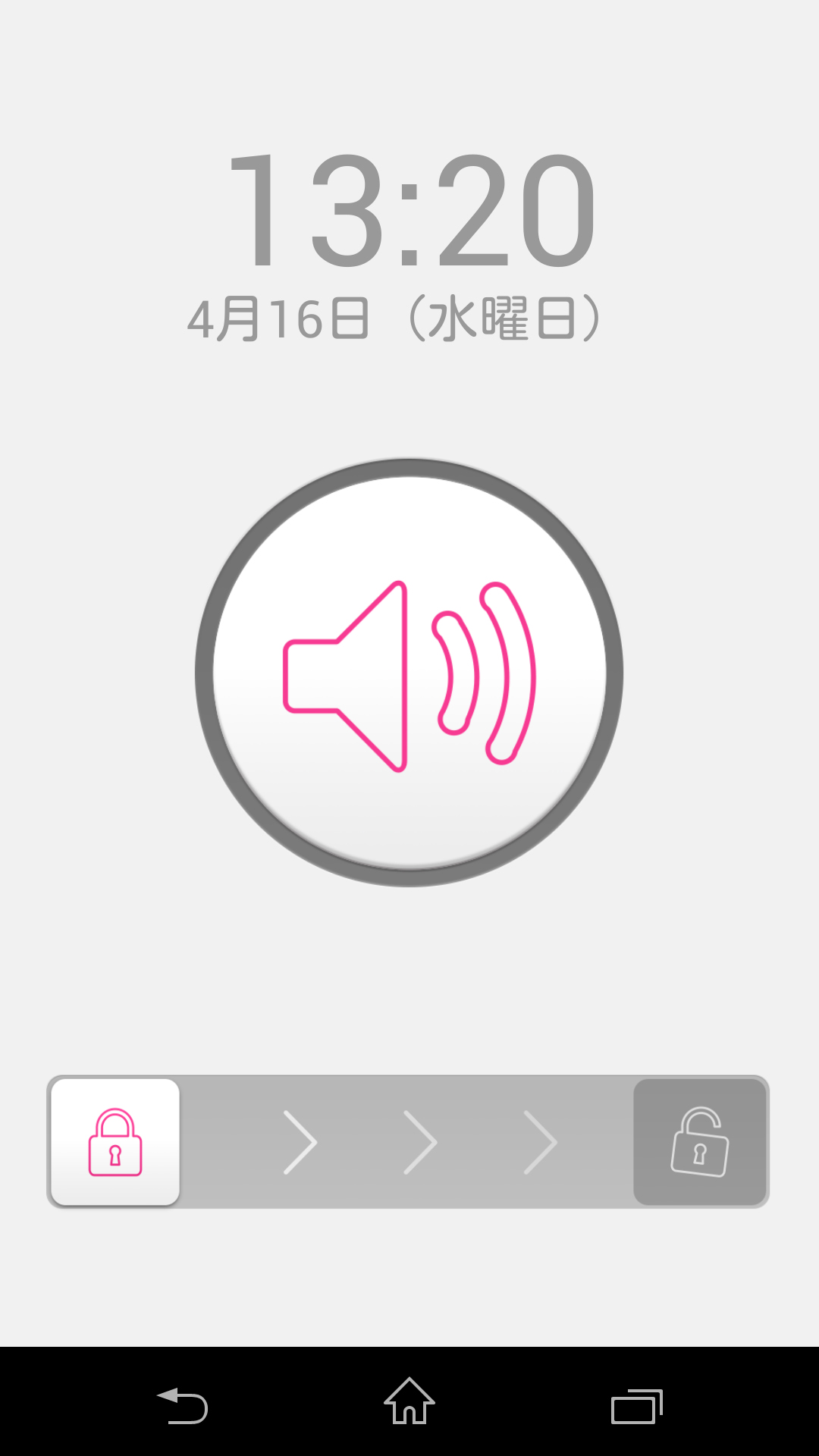The image size is (819, 1456).
Task: Open recent apps overview
Action: (x=637, y=1407)
